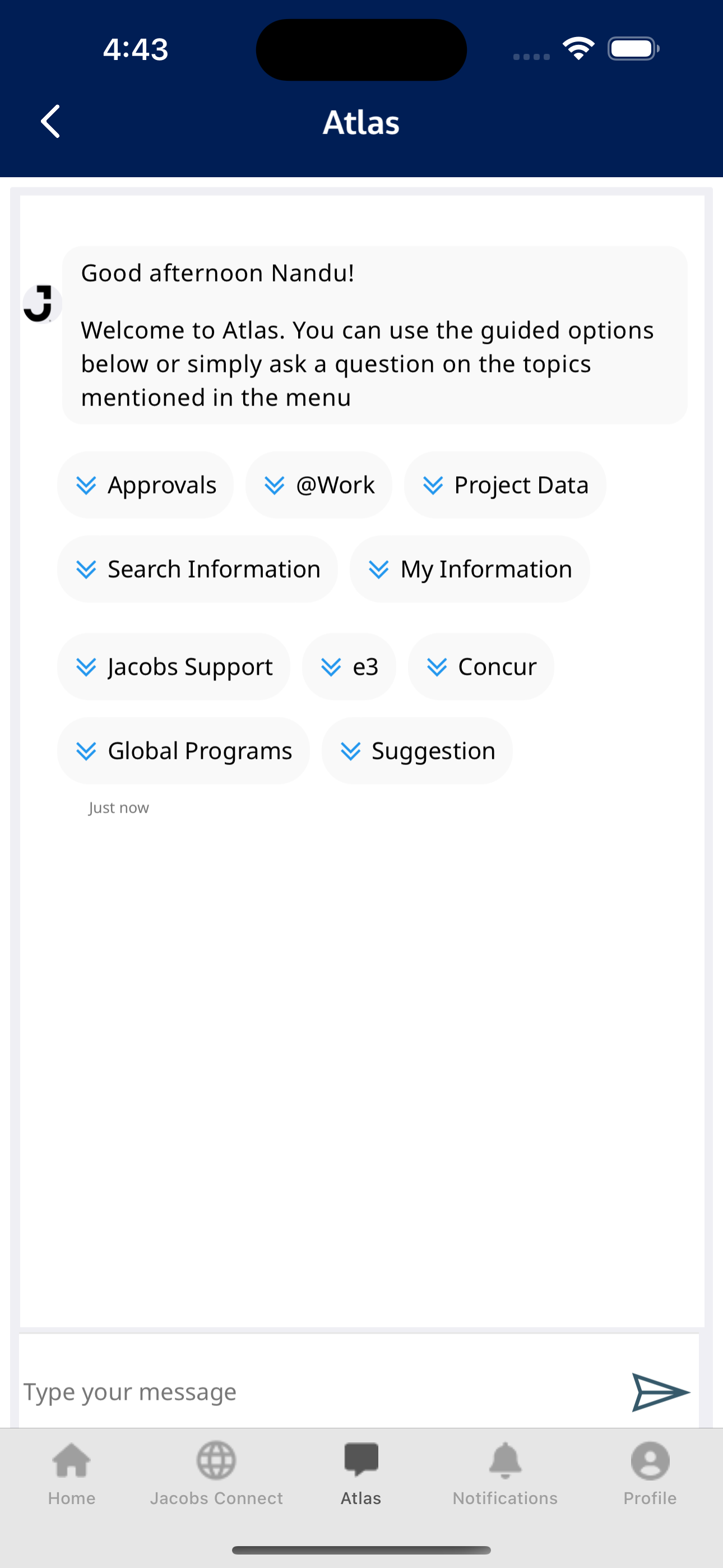
Task: Go back using the header arrow
Action: coord(50,122)
